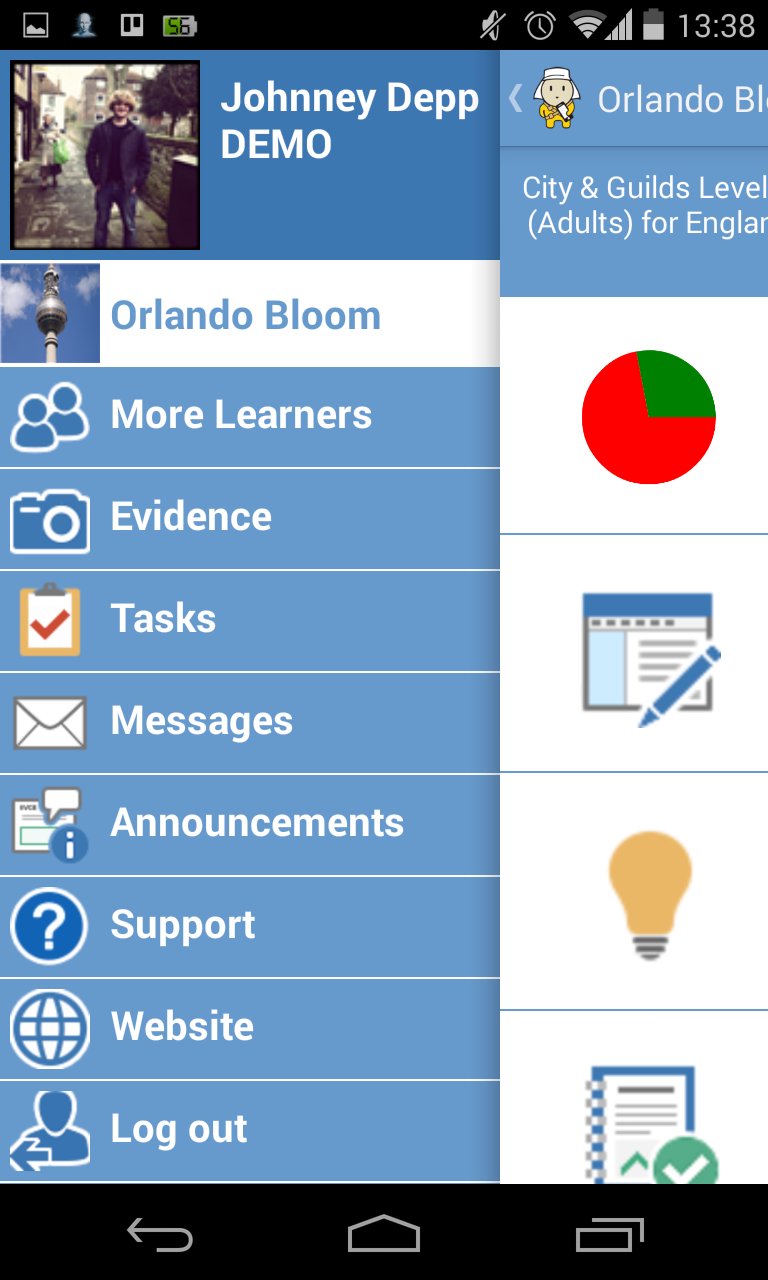Open Tasks via the clipboard icon
The height and width of the screenshot is (1280, 768).
tap(50, 618)
